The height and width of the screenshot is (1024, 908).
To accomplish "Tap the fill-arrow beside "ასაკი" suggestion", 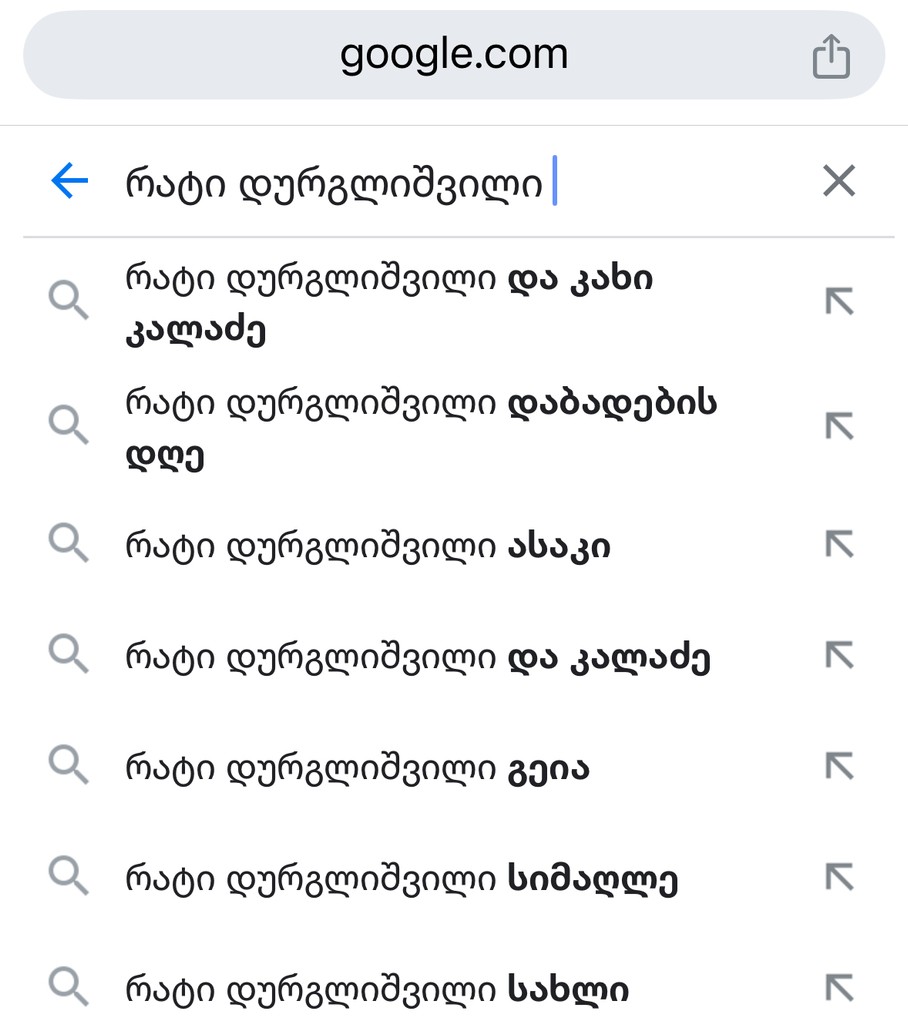I will [x=840, y=544].
